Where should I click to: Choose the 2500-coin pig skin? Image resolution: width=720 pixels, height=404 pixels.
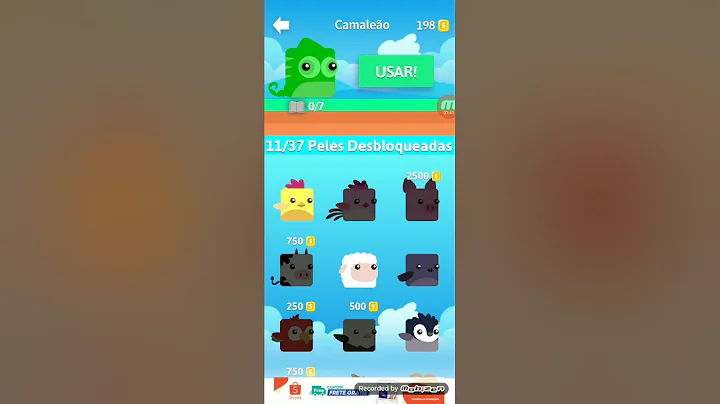pyautogui.click(x=421, y=202)
